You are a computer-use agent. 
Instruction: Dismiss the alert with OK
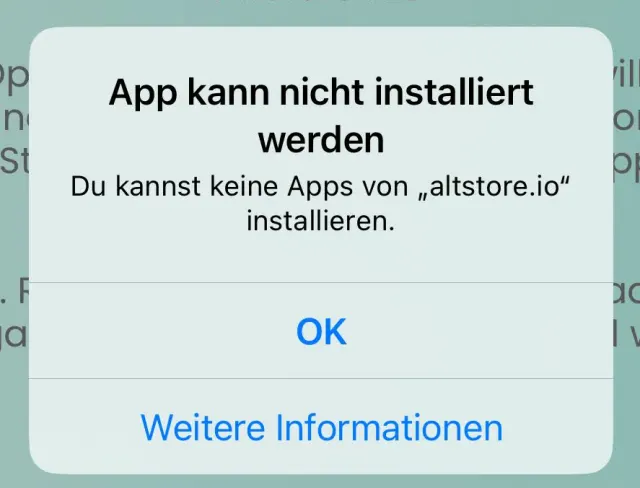pyautogui.click(x=321, y=331)
